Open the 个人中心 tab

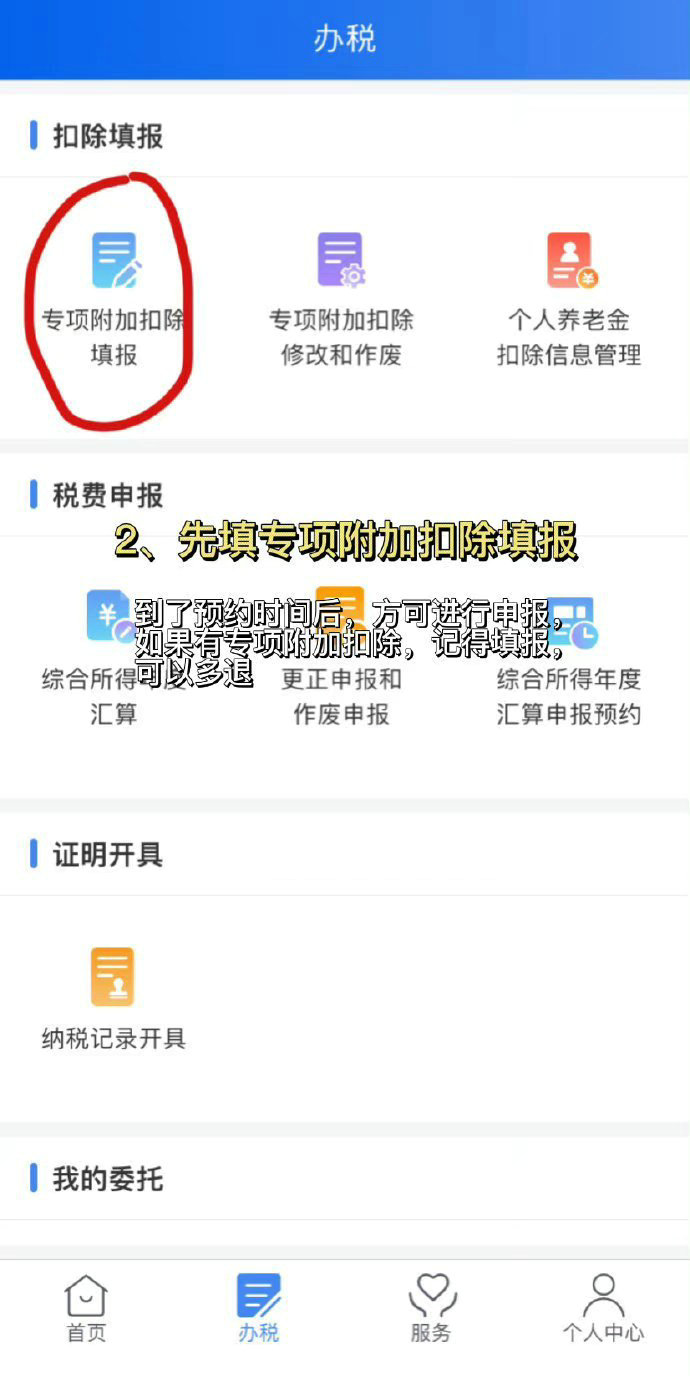pyautogui.click(x=603, y=1308)
